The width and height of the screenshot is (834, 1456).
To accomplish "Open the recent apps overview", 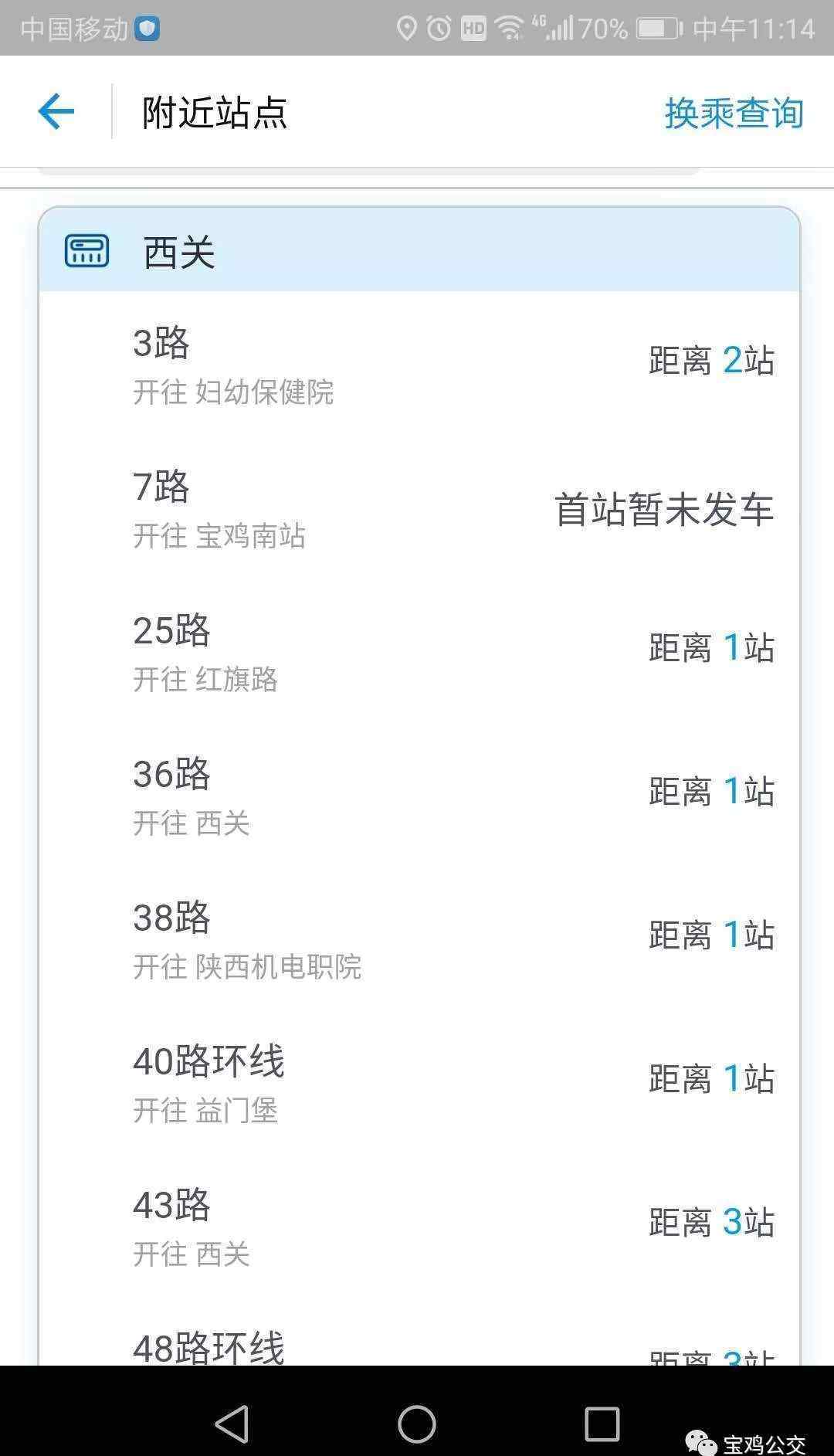I will (602, 1423).
